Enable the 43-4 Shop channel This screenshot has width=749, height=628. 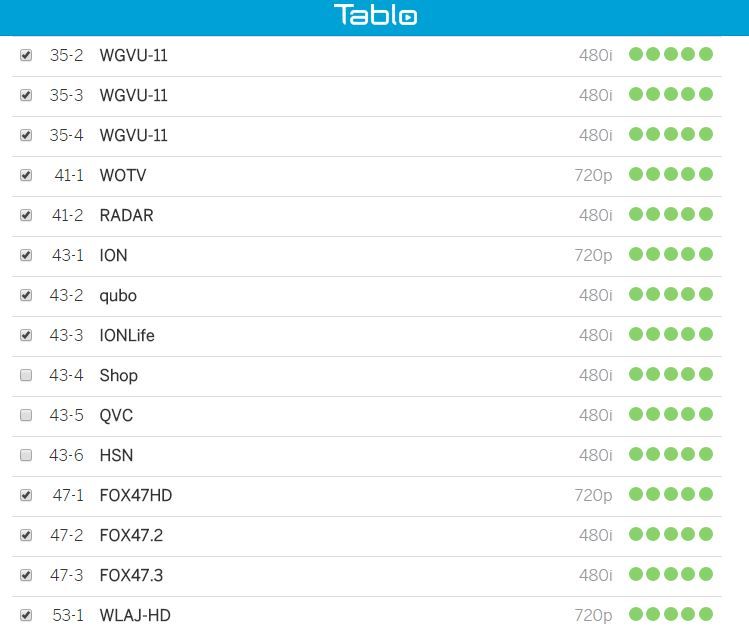(x=26, y=375)
